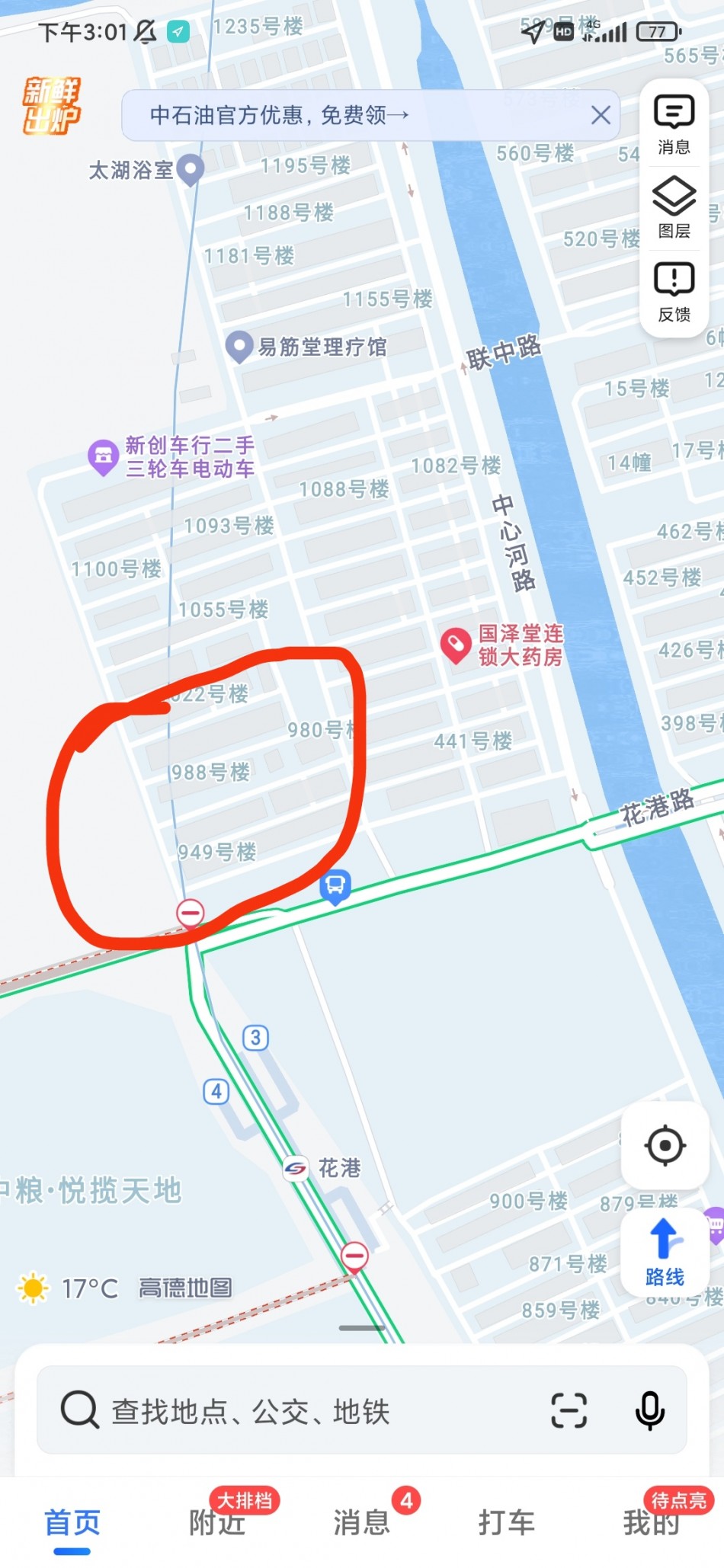Select the 易筋堂理疗馆 map marker
This screenshot has height=1568, width=724.
[239, 347]
